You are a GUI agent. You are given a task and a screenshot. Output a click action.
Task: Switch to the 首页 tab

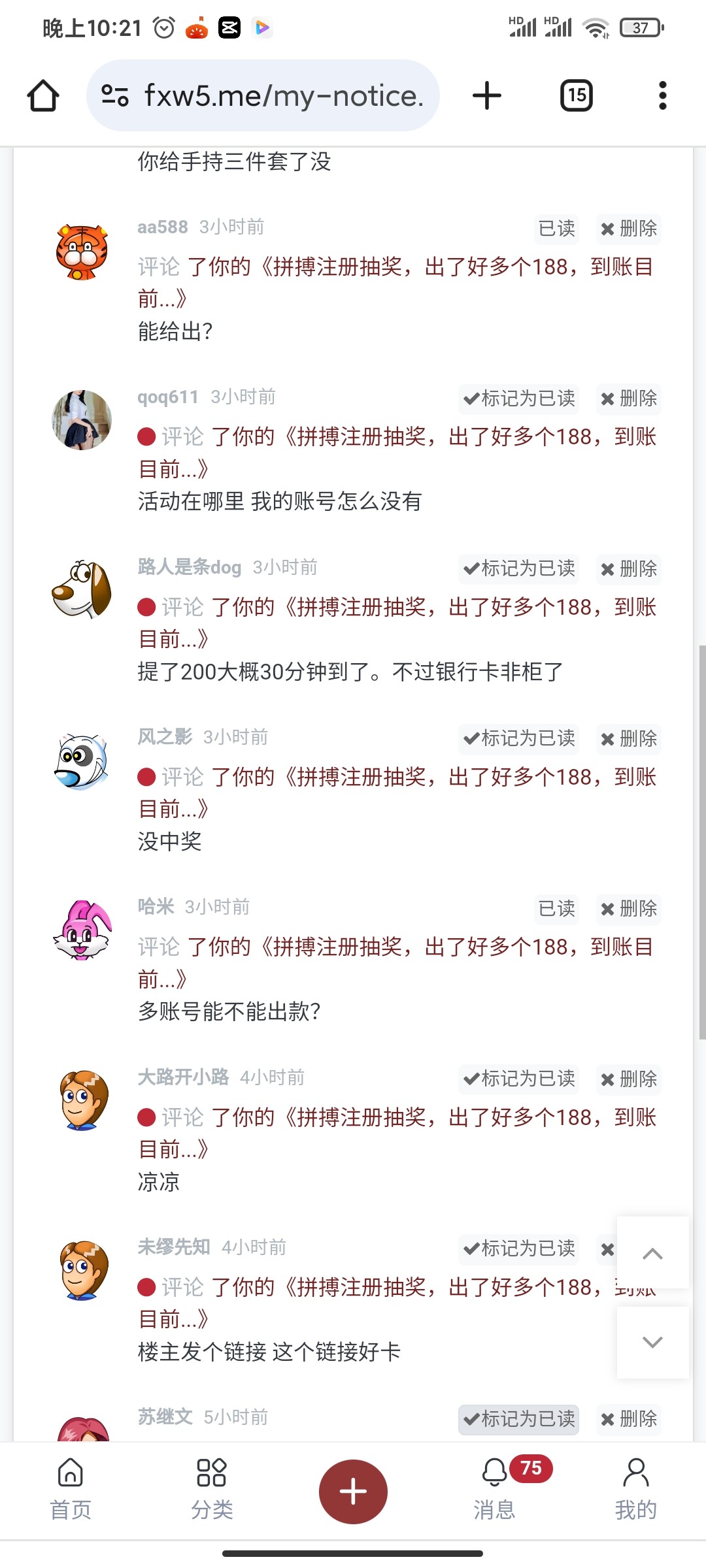click(71, 1490)
